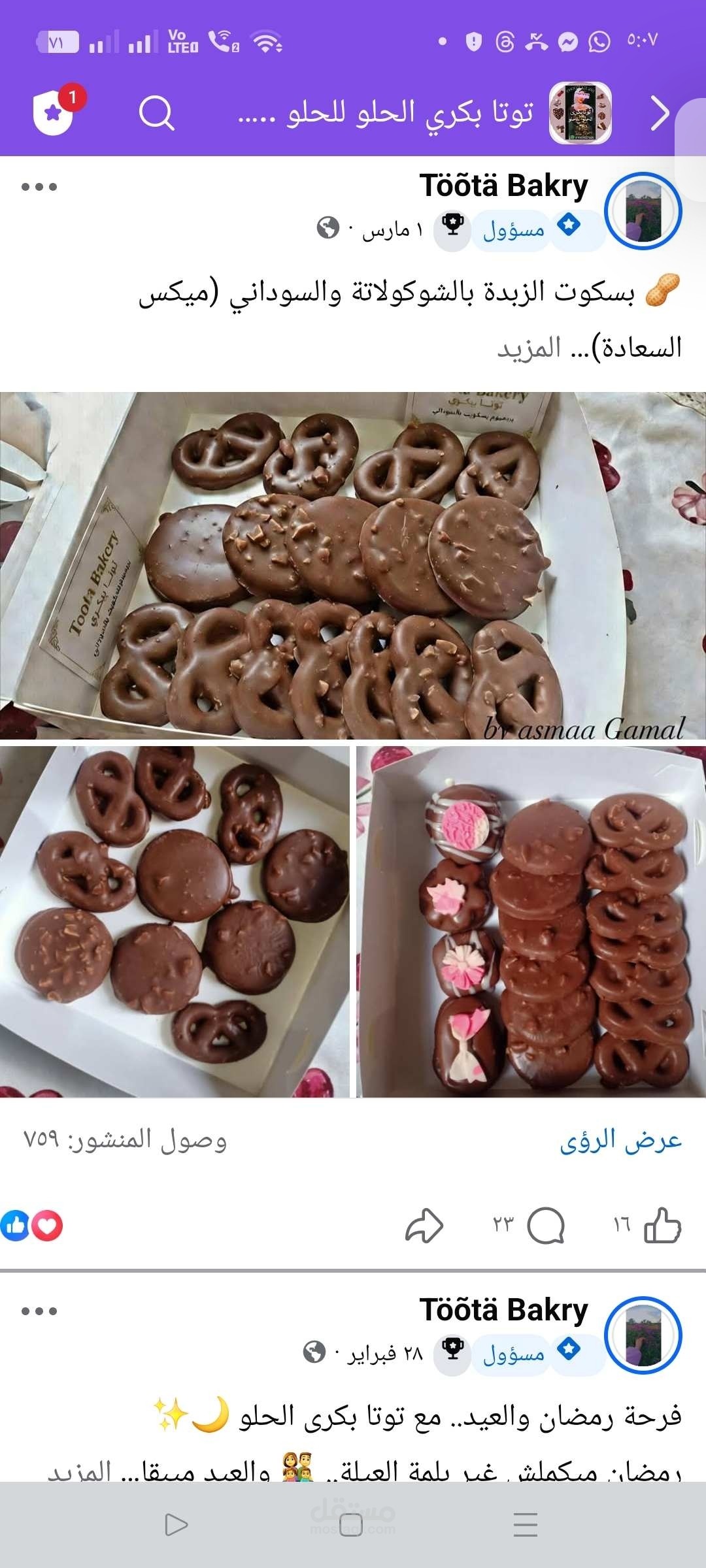Open recent apps from the navigation bar
This screenshot has height=1568, width=706.
tap(526, 1525)
